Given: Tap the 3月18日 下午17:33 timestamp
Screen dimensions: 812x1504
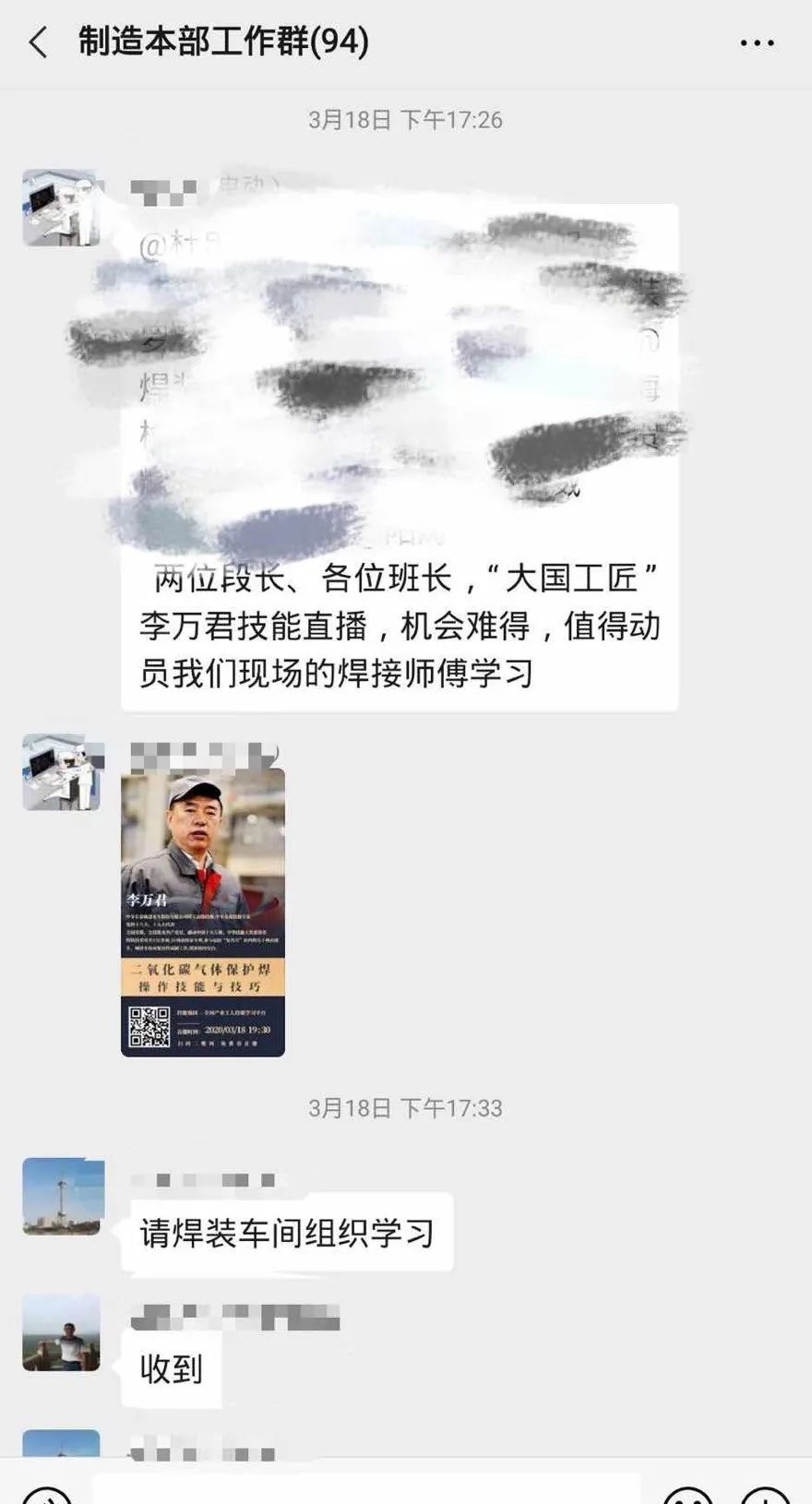Looking at the screenshot, I should [406, 1110].
